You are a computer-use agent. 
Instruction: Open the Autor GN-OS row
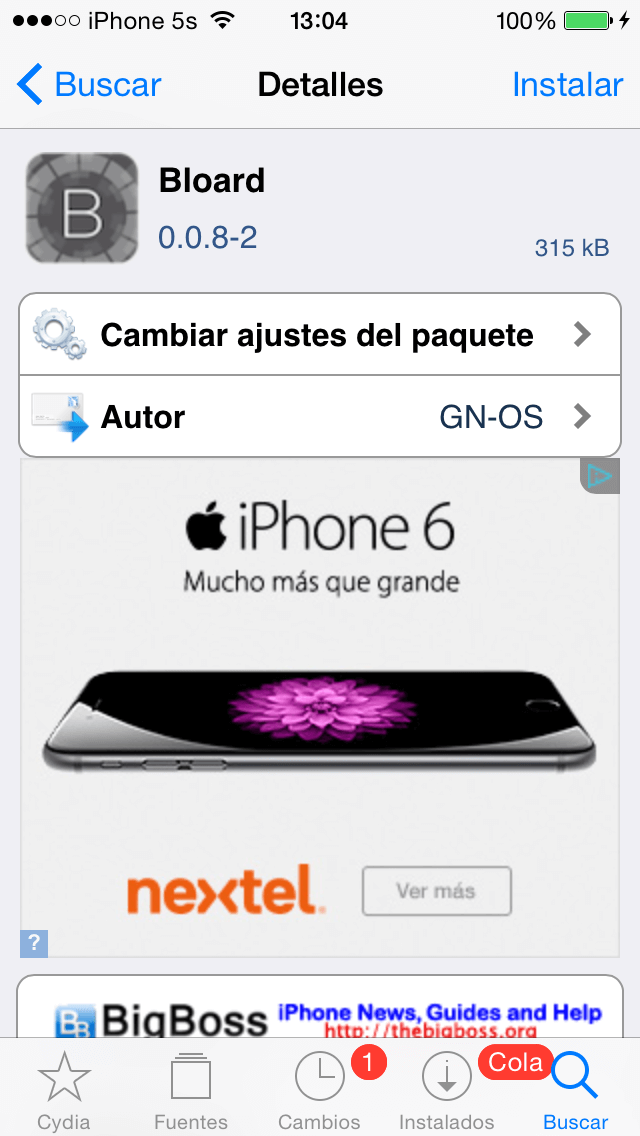tap(320, 416)
